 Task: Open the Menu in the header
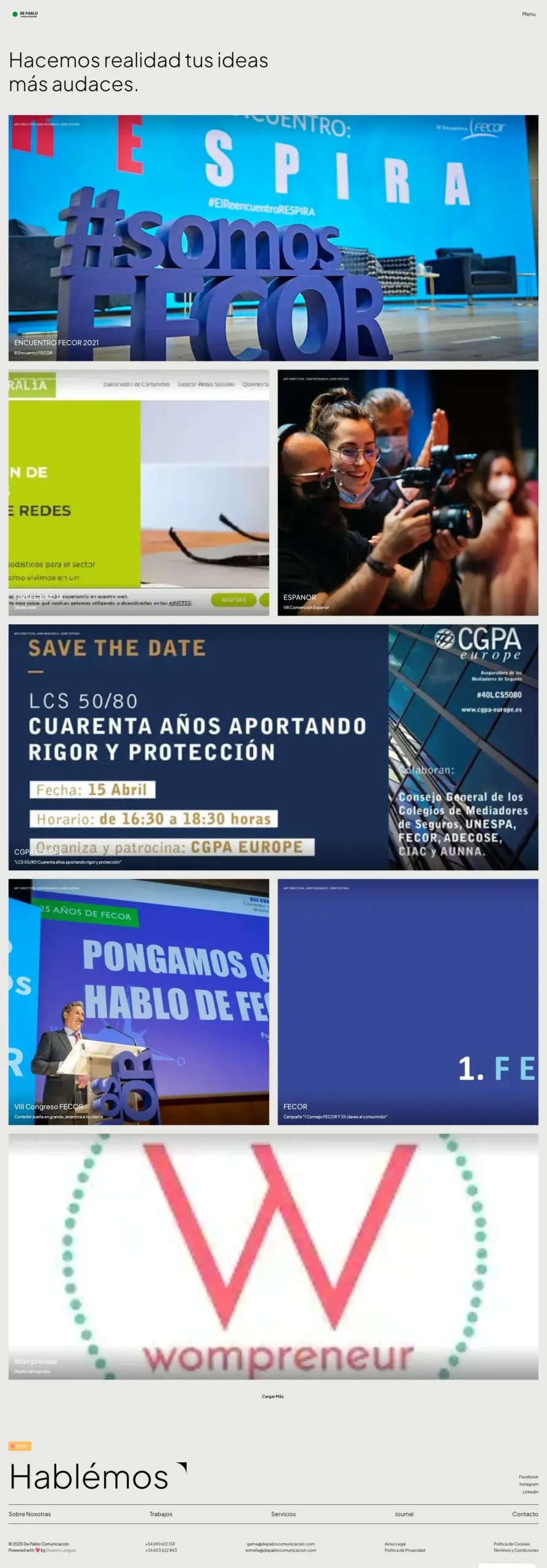[529, 14]
